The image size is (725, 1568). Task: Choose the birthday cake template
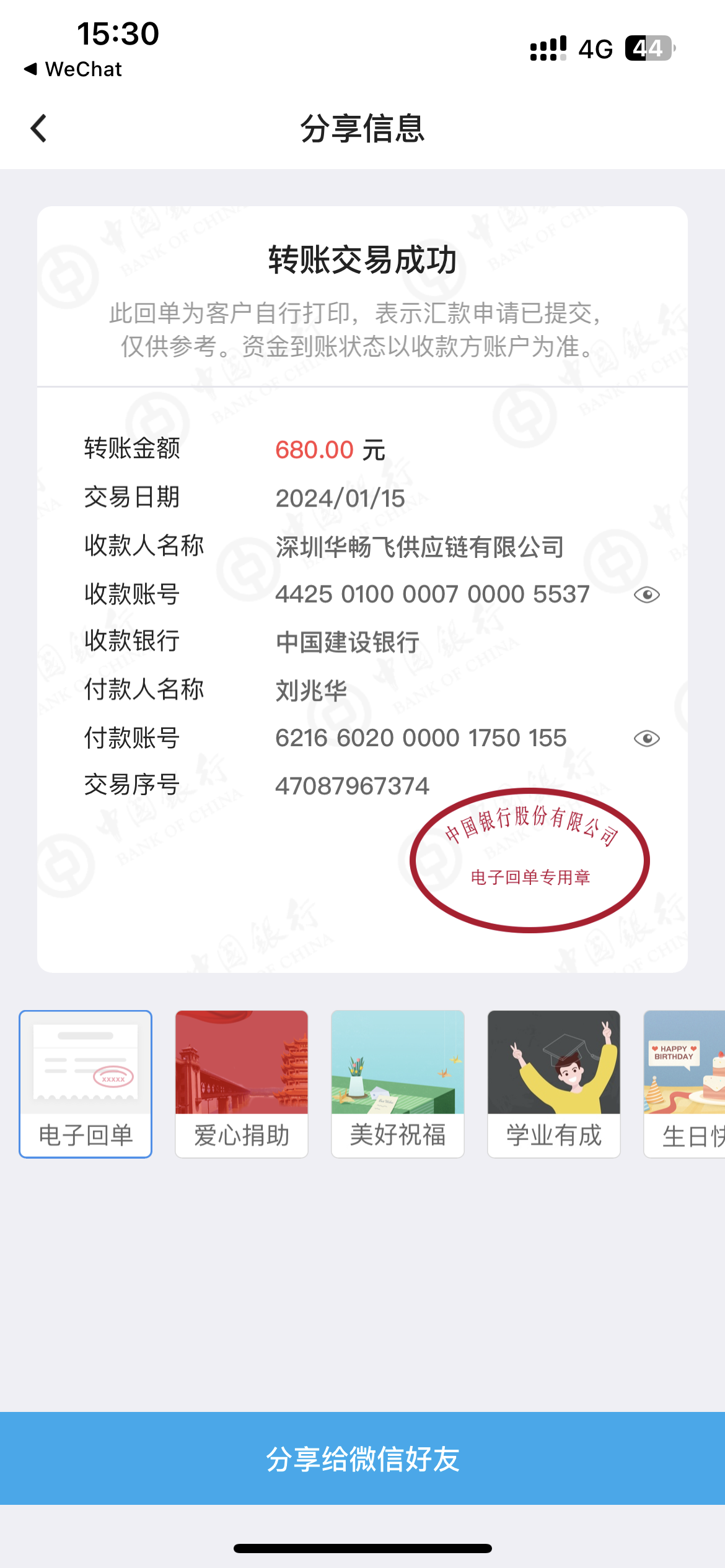685,1084
